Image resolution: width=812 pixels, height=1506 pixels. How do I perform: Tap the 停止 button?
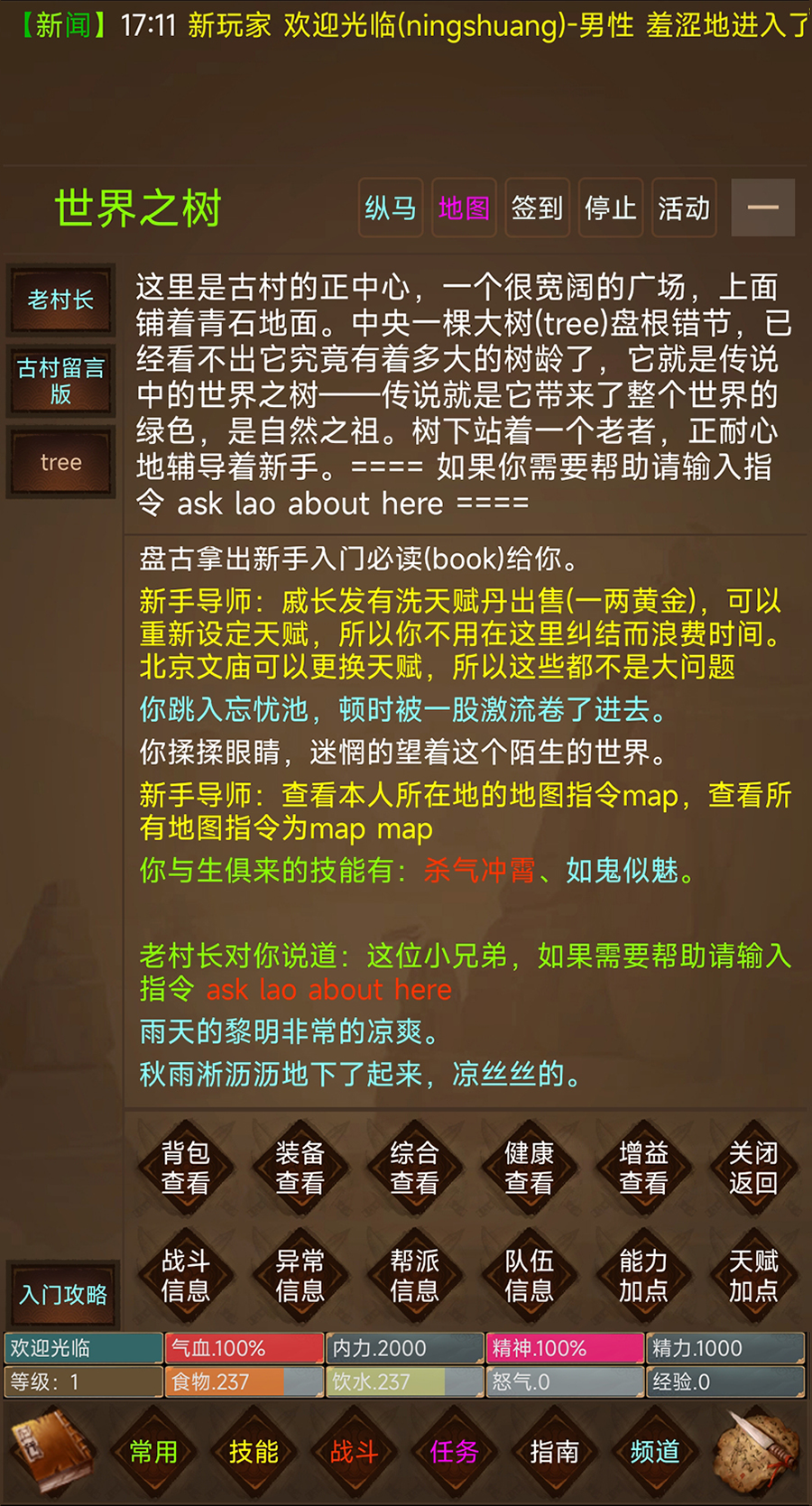[610, 208]
